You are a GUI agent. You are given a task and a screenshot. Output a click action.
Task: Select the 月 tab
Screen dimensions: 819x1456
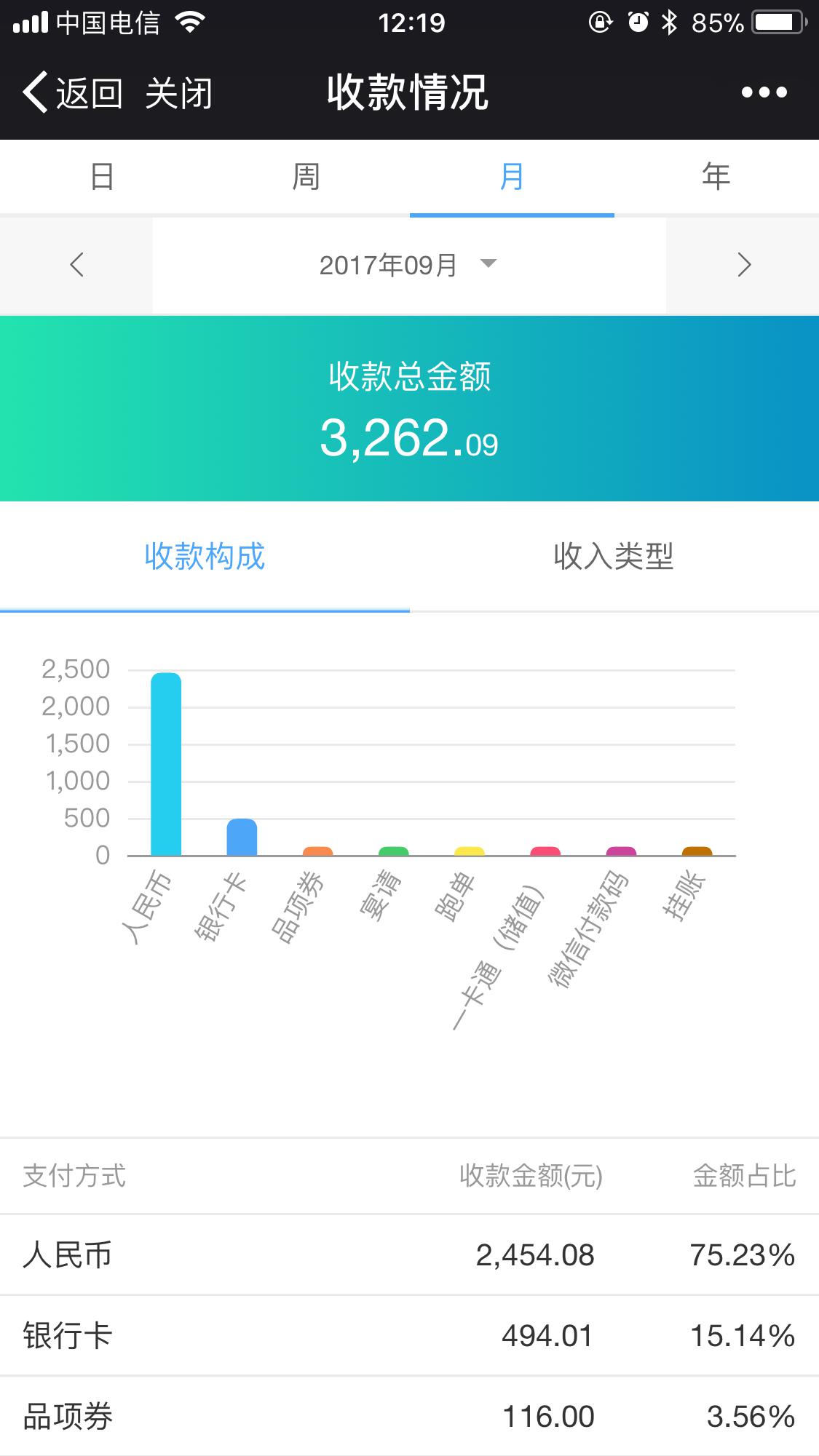coord(512,177)
